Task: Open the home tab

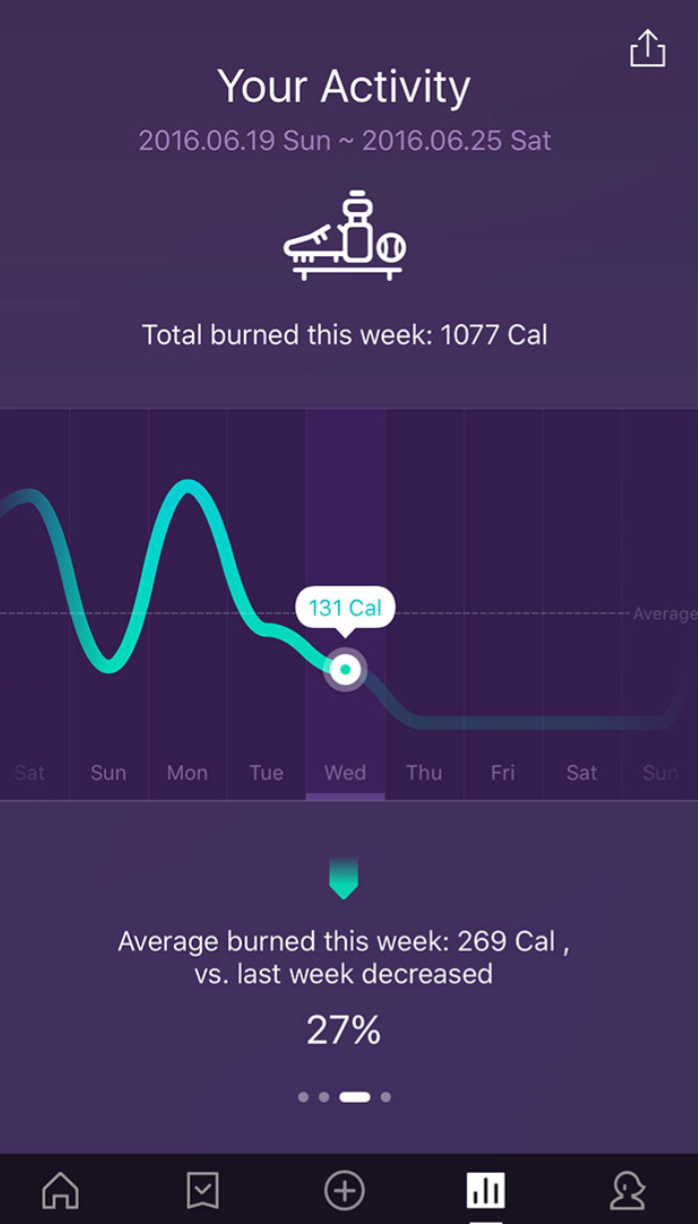Action: coord(60,1190)
